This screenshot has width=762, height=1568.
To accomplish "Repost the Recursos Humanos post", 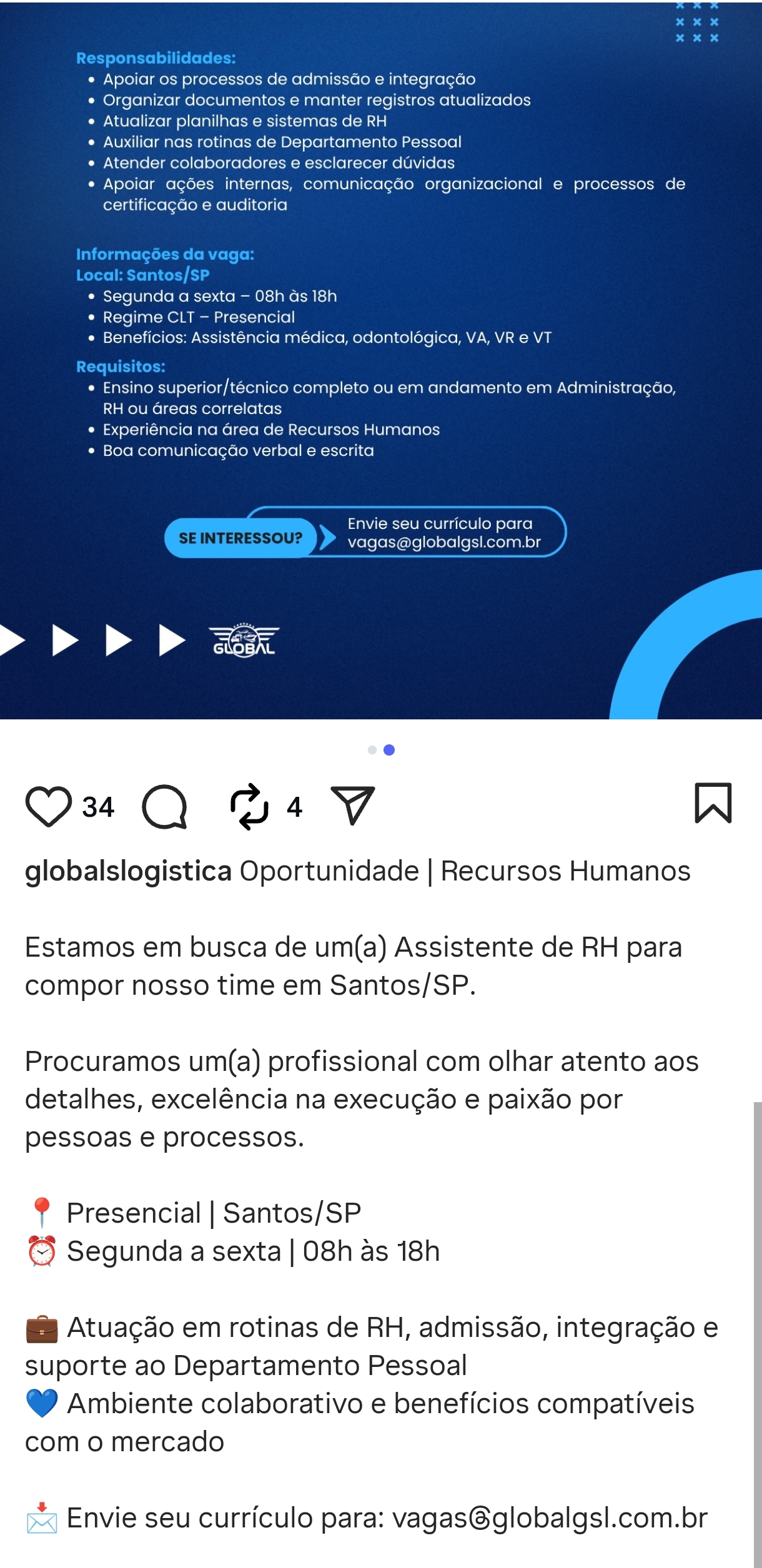I will tap(249, 806).
